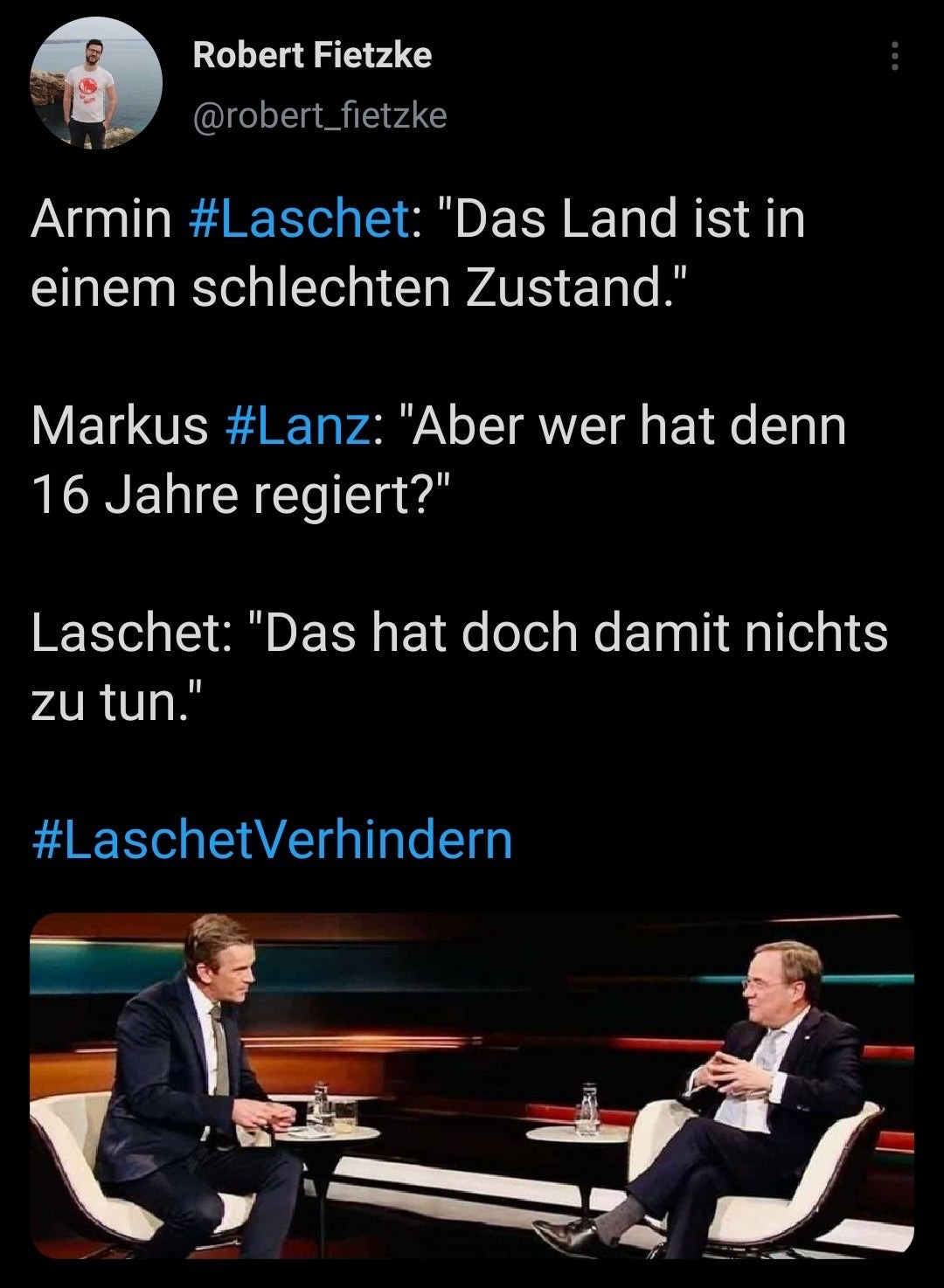Viewport: 944px width, 1288px height.
Task: Open Robert Fietzke's profile picture
Action: [96, 84]
